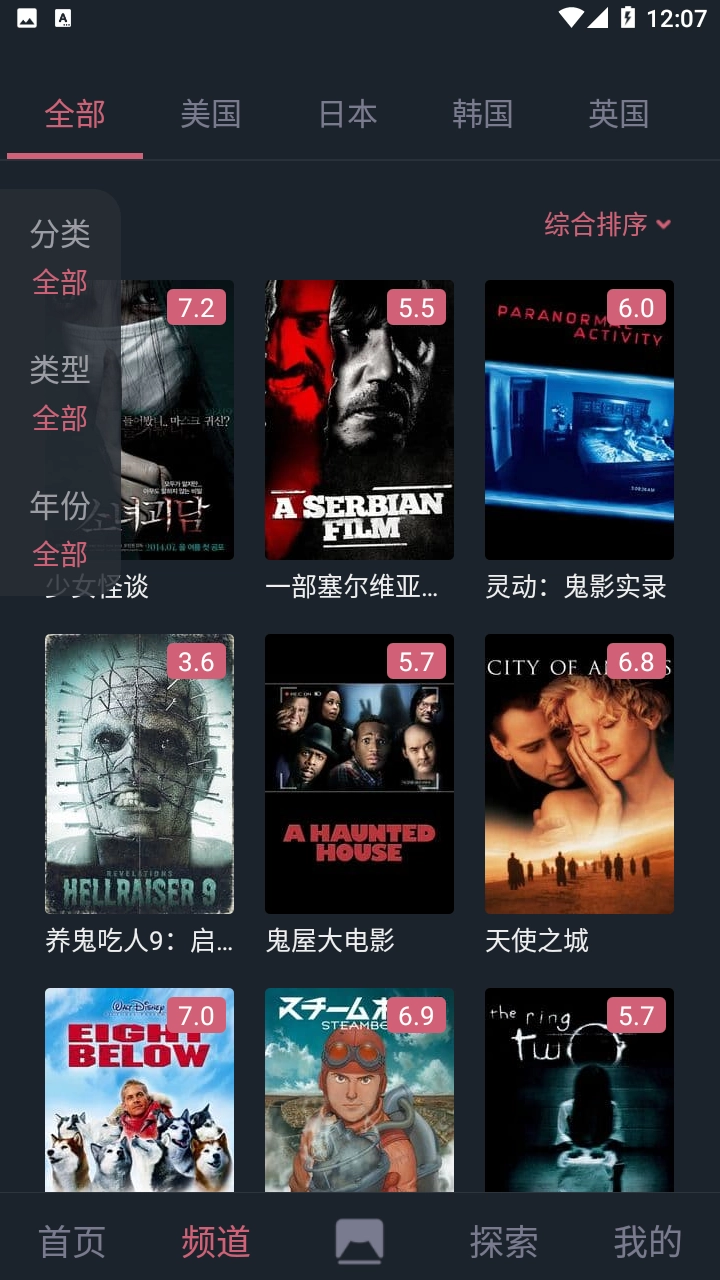The image size is (720, 1280).
Task: Switch to the 美国 tab
Action: (210, 114)
